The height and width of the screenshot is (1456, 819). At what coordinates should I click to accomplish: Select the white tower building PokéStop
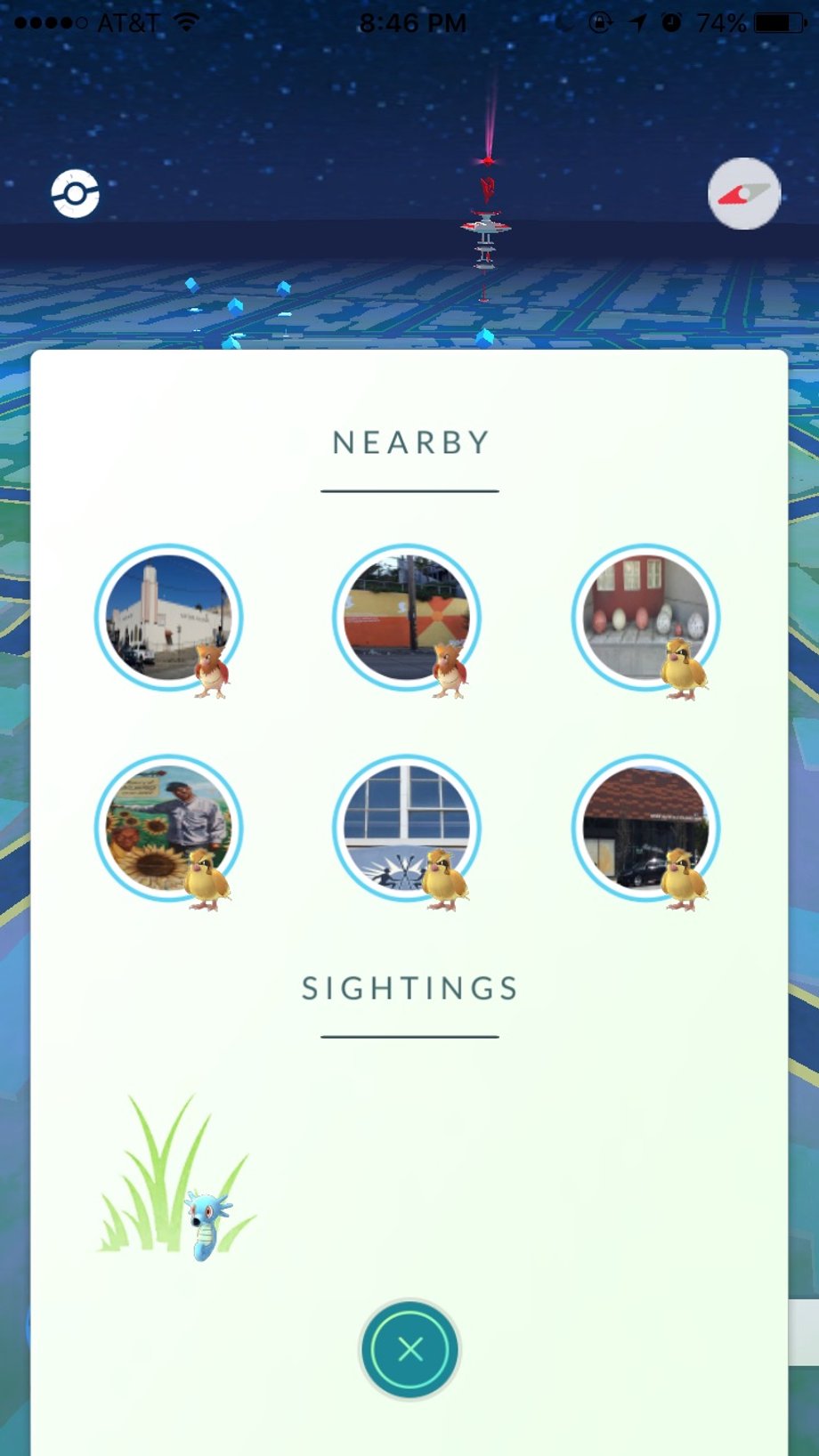point(168,619)
